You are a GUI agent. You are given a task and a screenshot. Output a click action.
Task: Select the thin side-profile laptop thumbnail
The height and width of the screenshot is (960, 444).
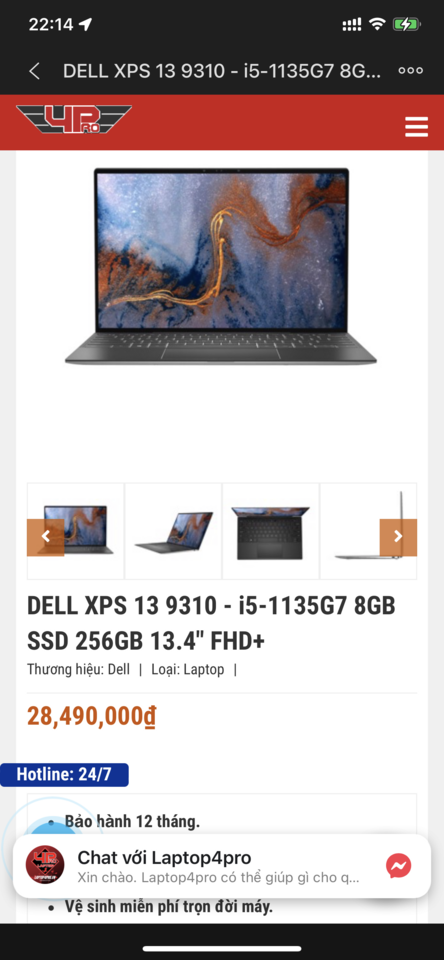[369, 531]
